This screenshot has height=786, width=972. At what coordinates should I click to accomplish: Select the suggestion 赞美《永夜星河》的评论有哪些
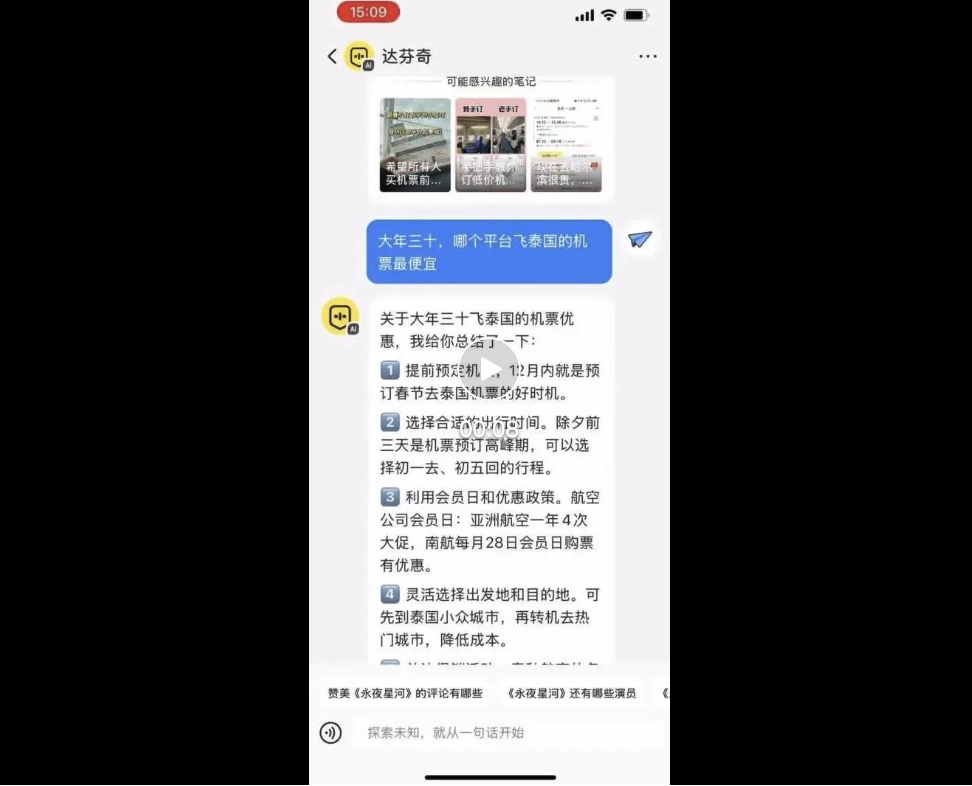tap(405, 693)
